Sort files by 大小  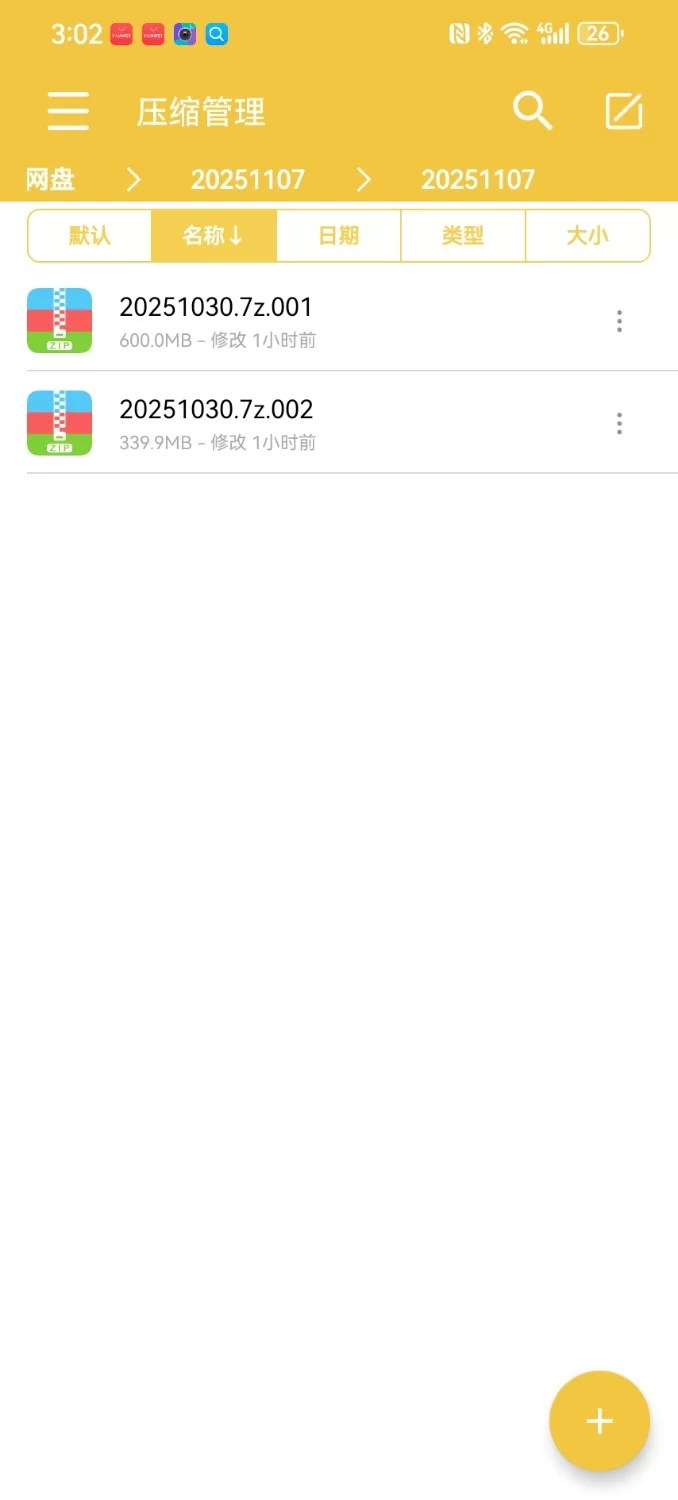[587, 236]
